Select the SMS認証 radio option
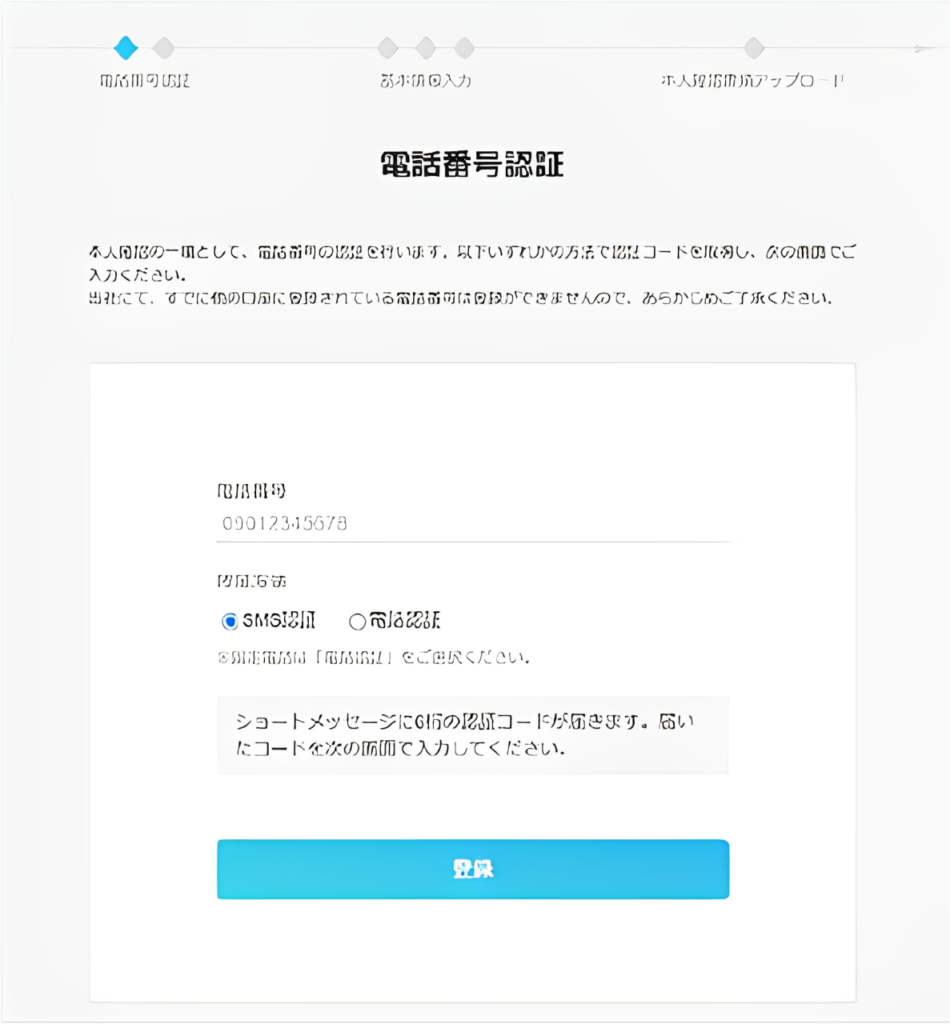 click(x=230, y=621)
